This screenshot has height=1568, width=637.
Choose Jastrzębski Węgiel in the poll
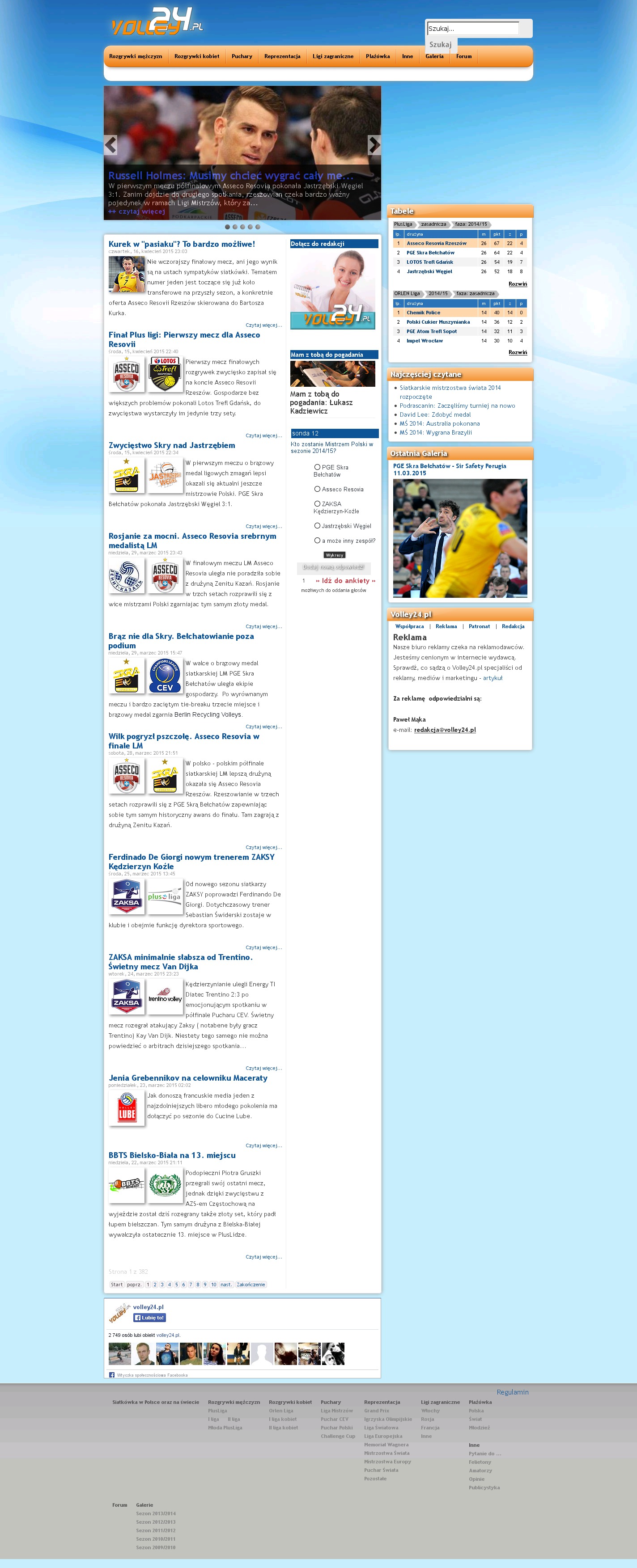pos(317,525)
